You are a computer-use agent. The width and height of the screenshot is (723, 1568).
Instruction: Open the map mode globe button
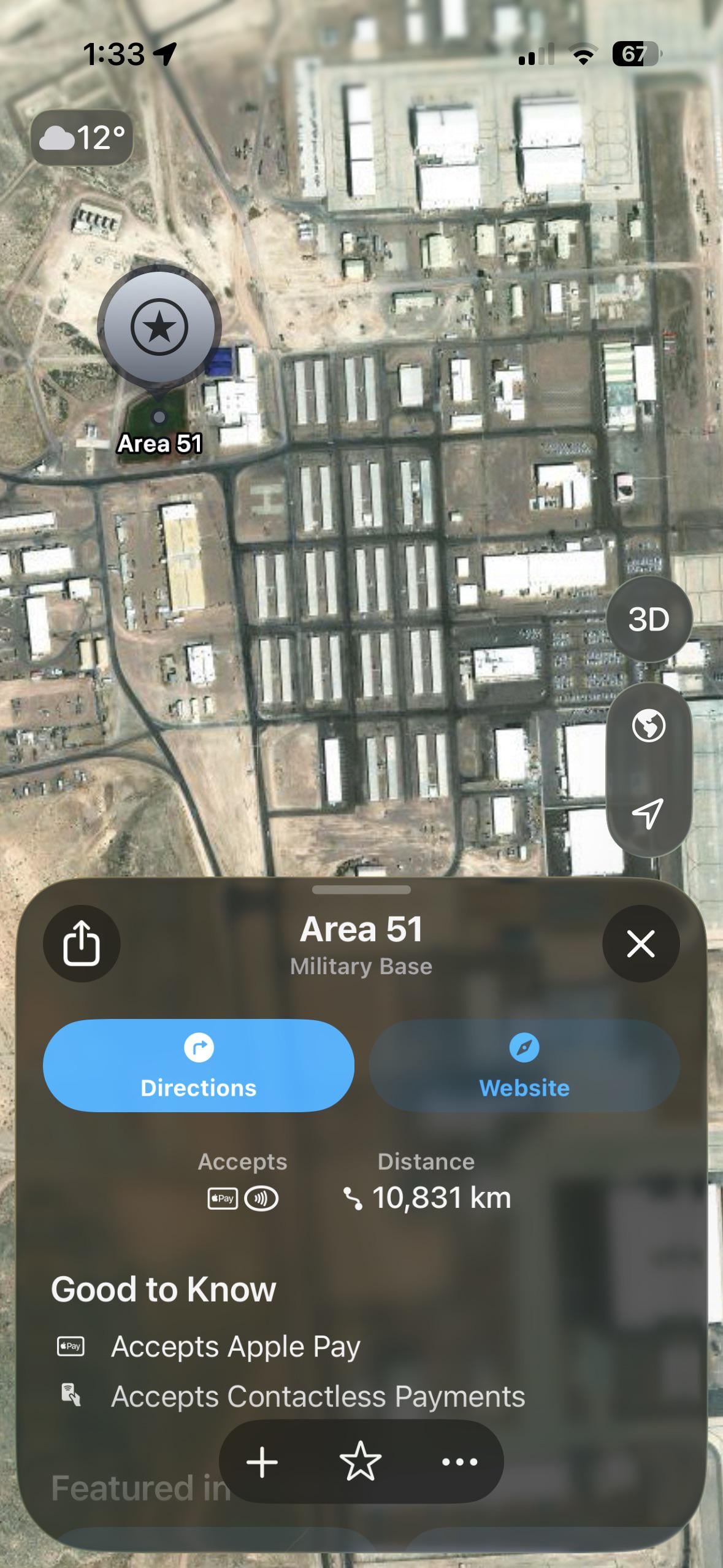649,726
